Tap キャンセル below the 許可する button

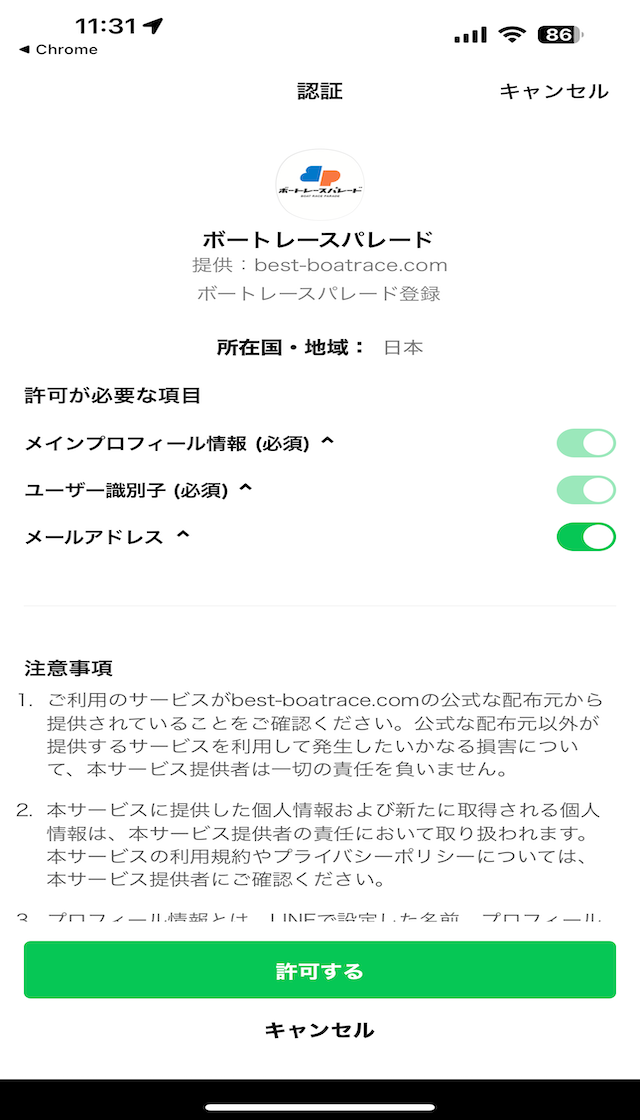(319, 1030)
